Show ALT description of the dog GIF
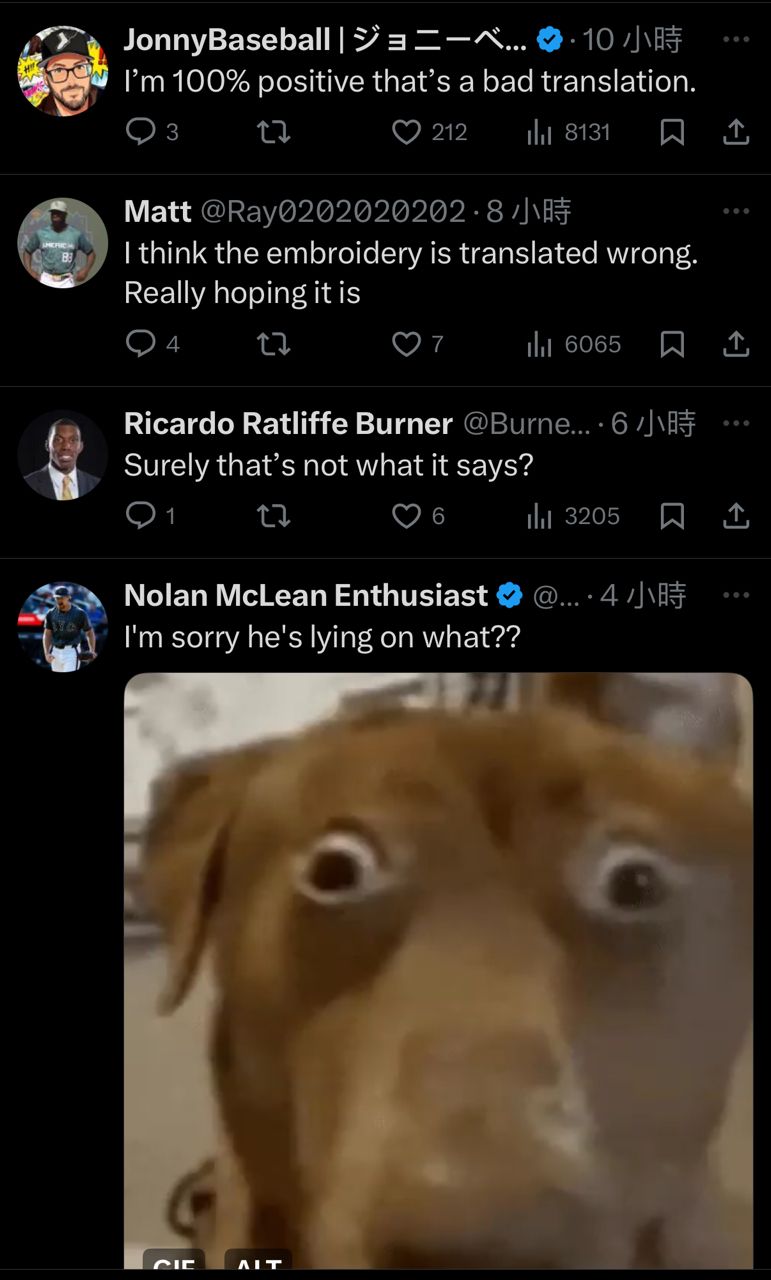The height and width of the screenshot is (1280, 771). tap(258, 1262)
